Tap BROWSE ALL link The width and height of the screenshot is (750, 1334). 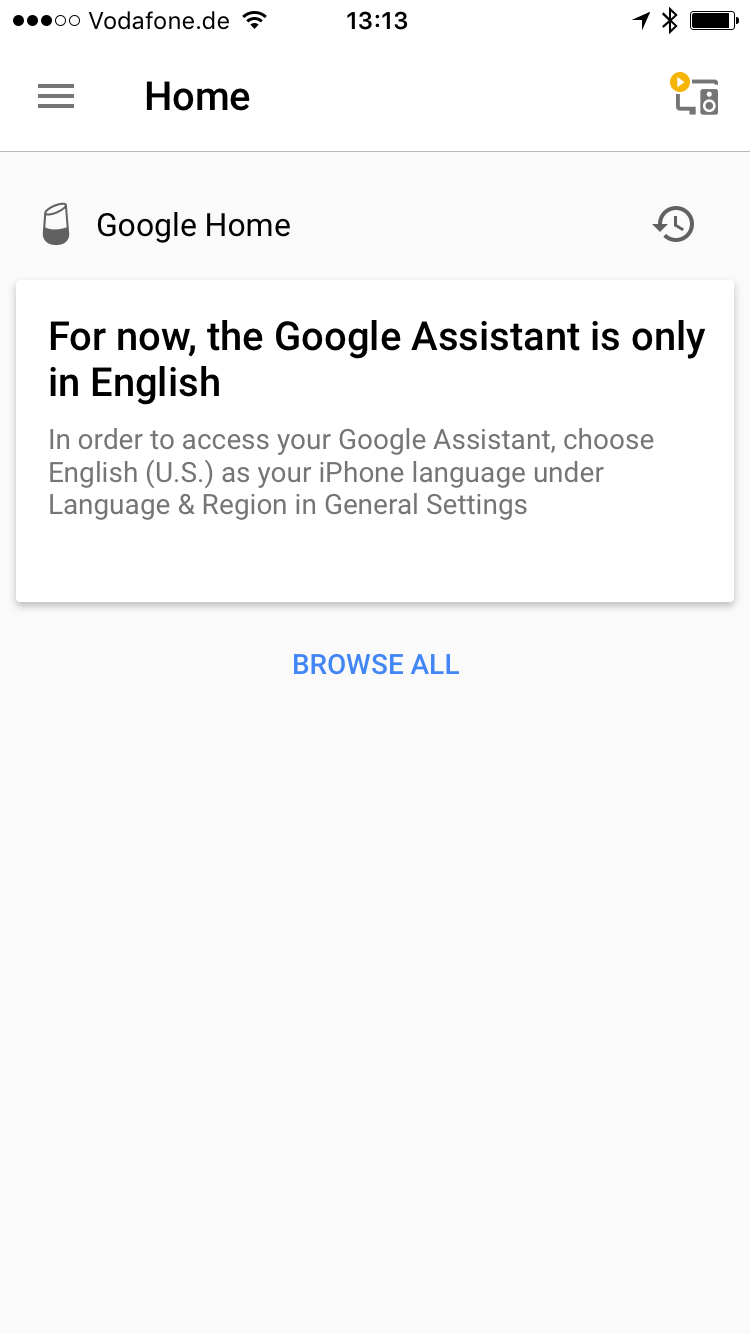click(x=376, y=664)
